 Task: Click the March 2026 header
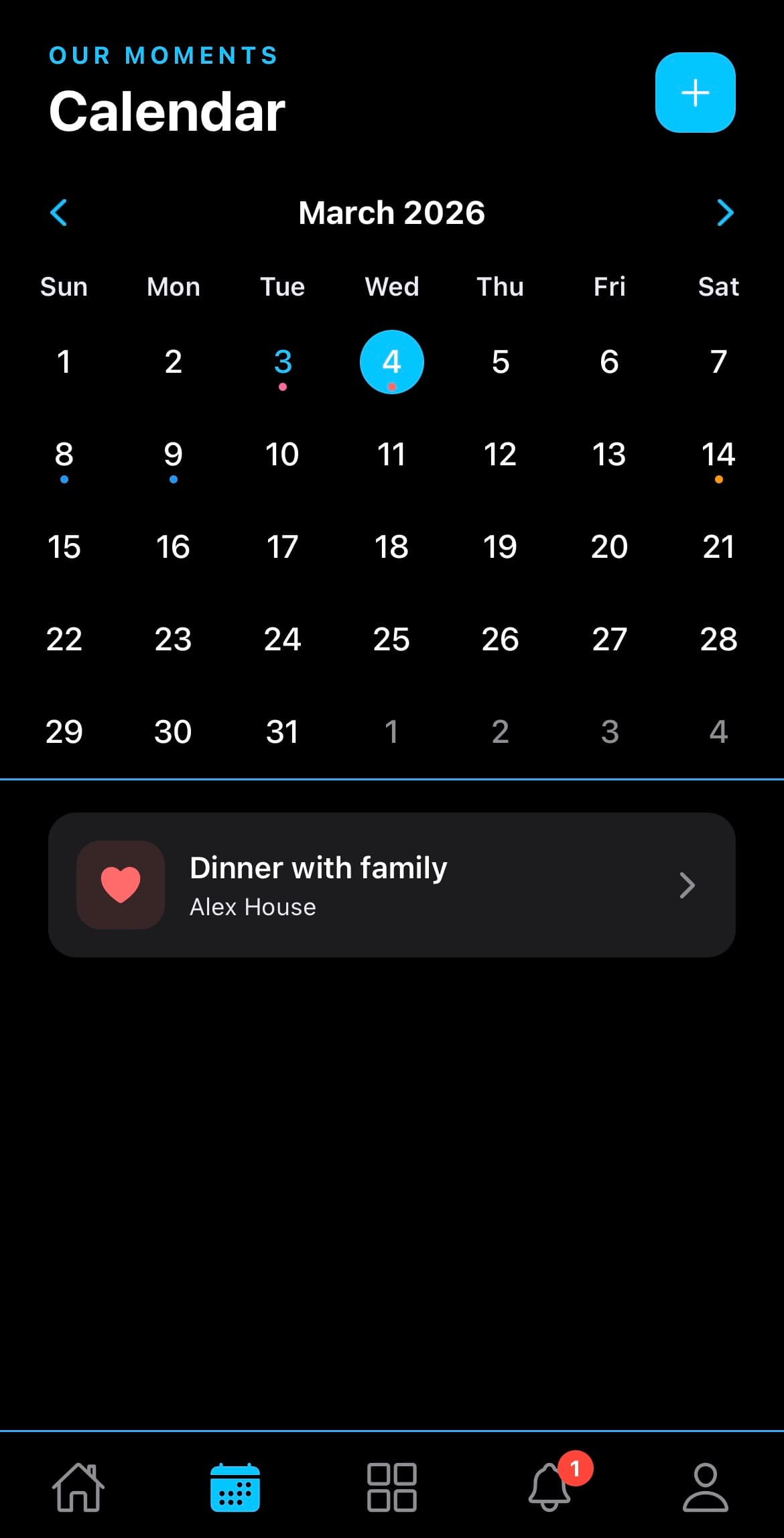click(391, 213)
